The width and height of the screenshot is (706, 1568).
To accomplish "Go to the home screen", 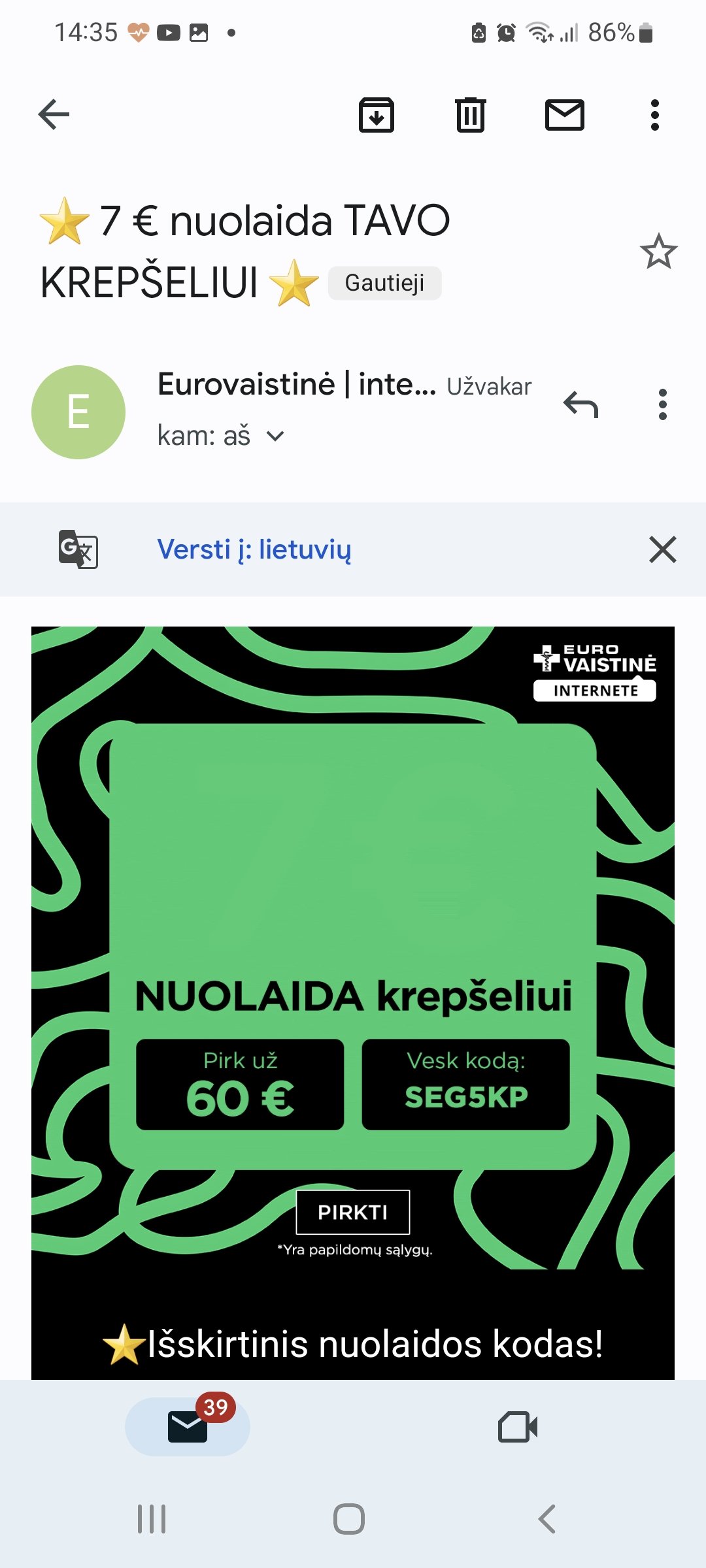I will click(x=349, y=1519).
